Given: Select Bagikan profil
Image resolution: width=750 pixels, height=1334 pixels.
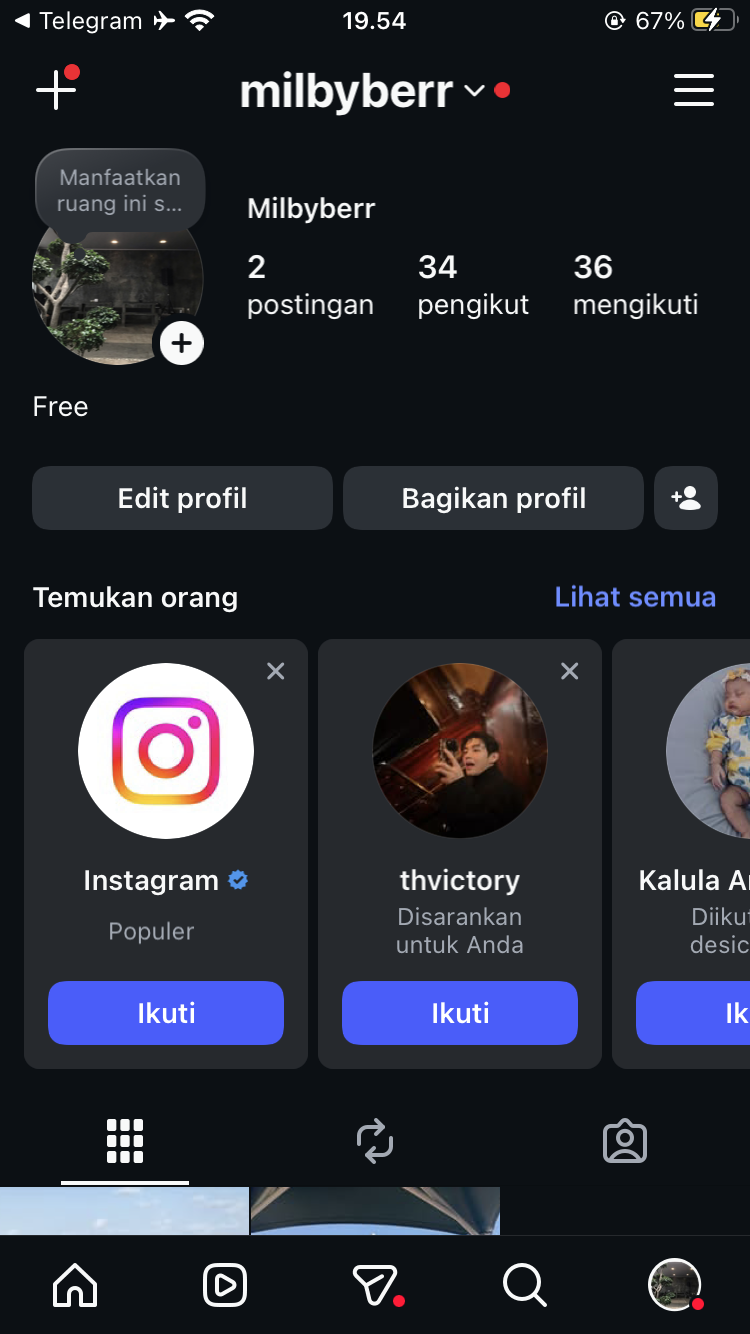Looking at the screenshot, I should pyautogui.click(x=493, y=498).
